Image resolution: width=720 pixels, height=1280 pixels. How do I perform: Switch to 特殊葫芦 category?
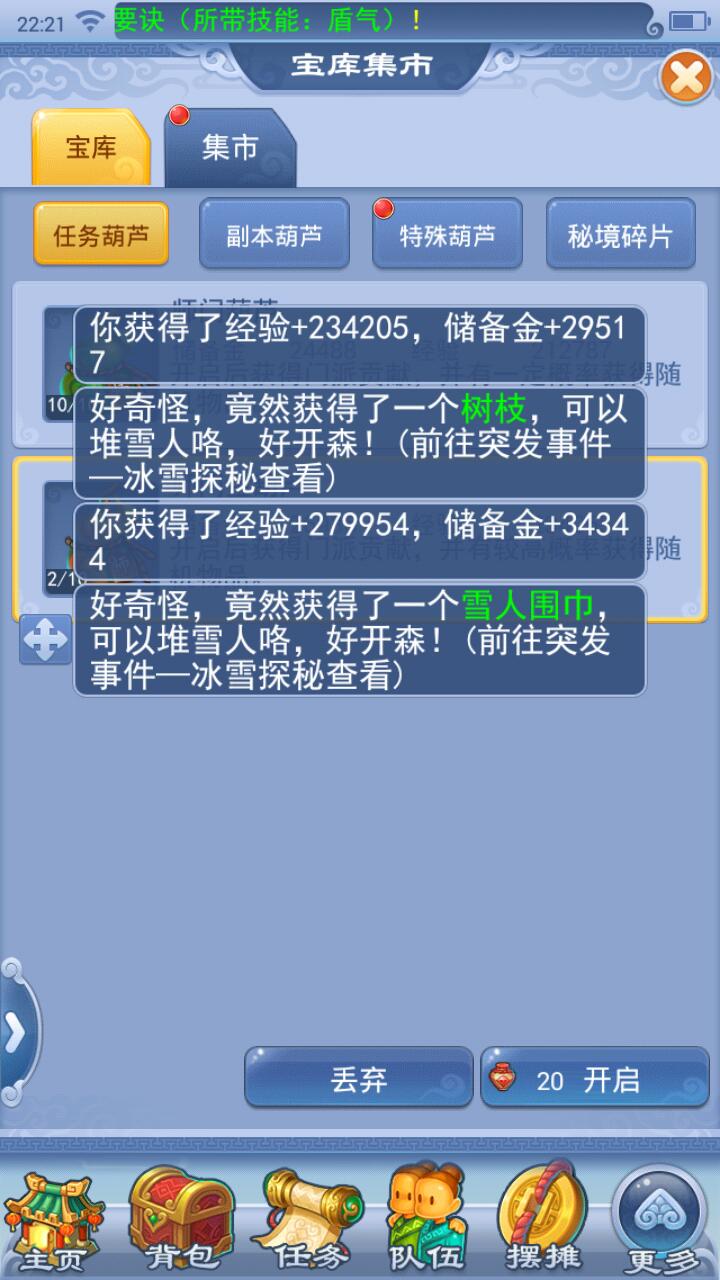[x=447, y=235]
